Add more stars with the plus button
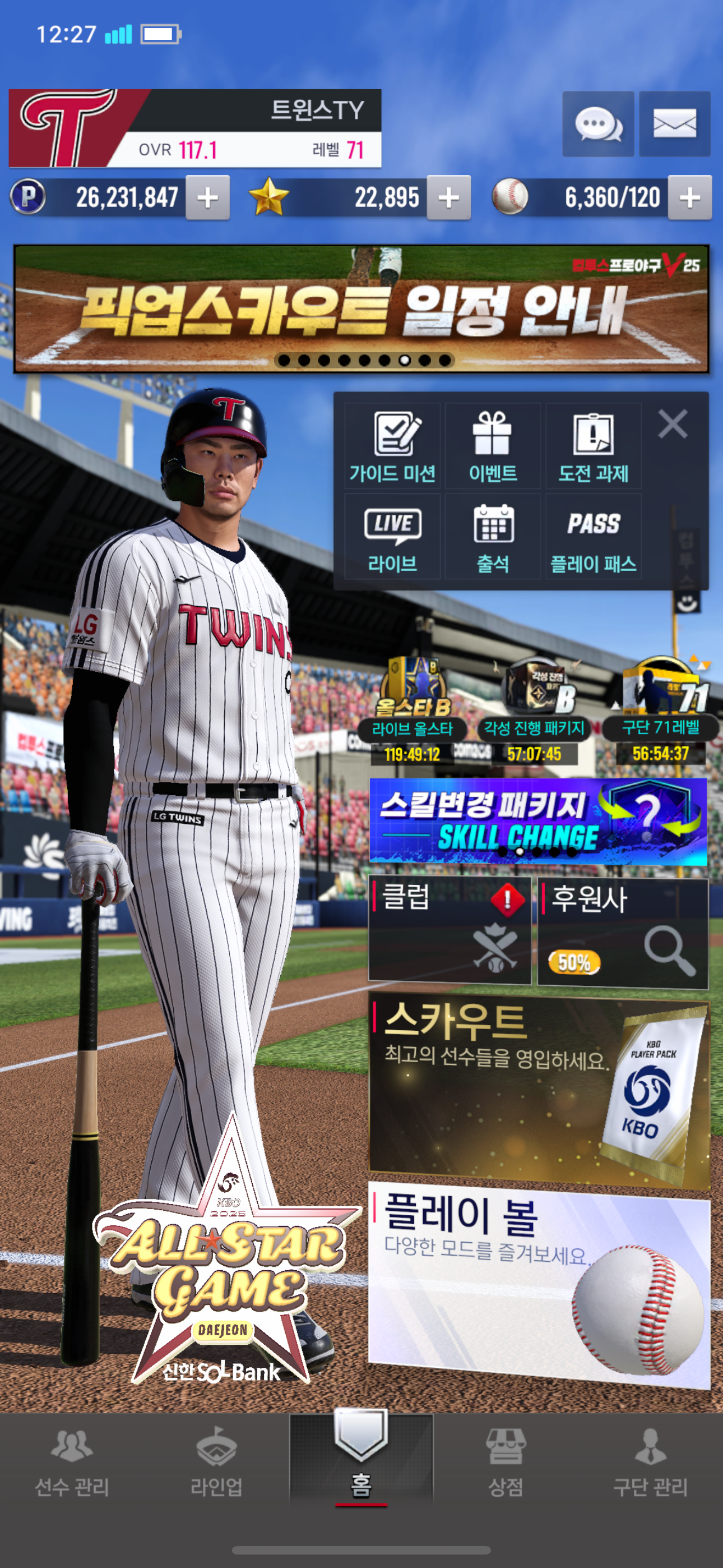 (448, 198)
